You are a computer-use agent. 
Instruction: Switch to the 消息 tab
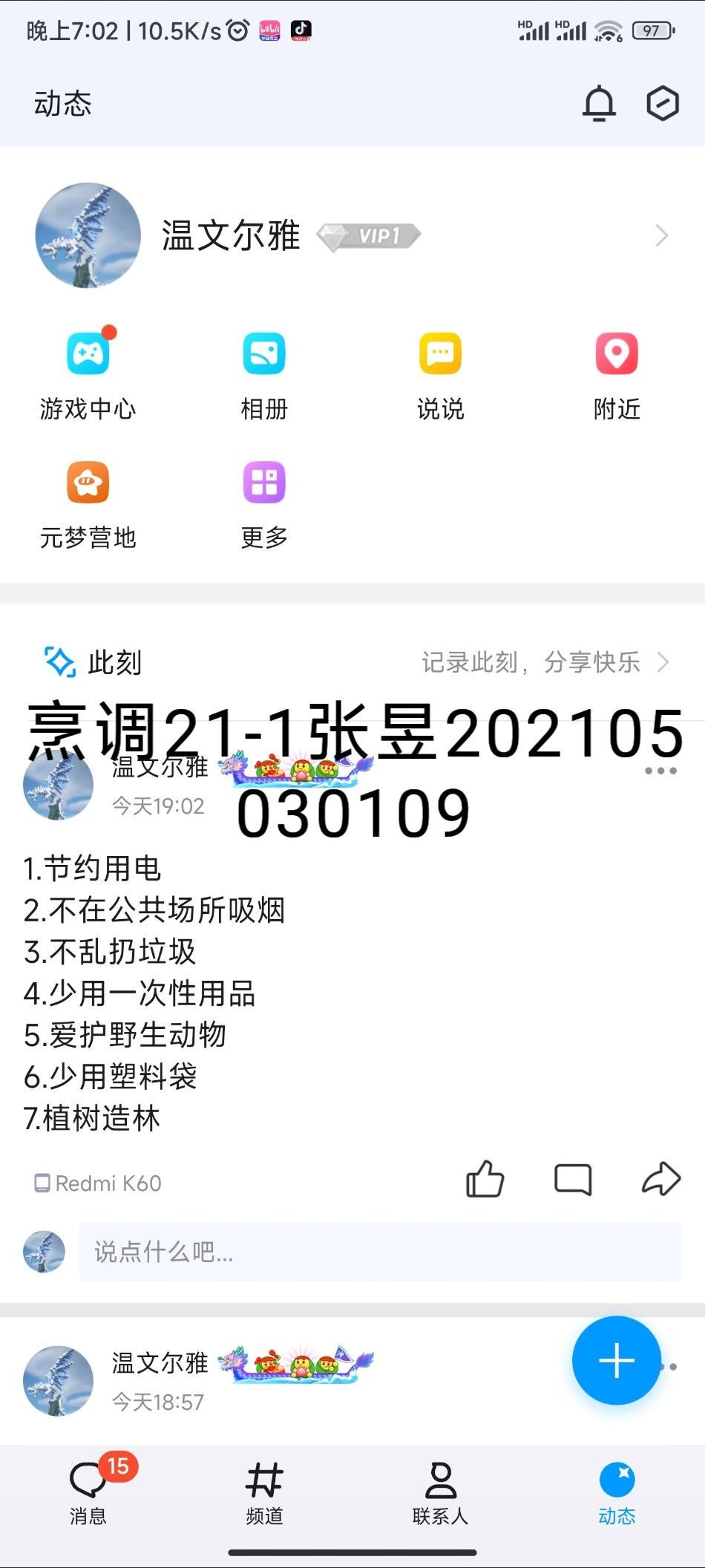coord(88,1489)
